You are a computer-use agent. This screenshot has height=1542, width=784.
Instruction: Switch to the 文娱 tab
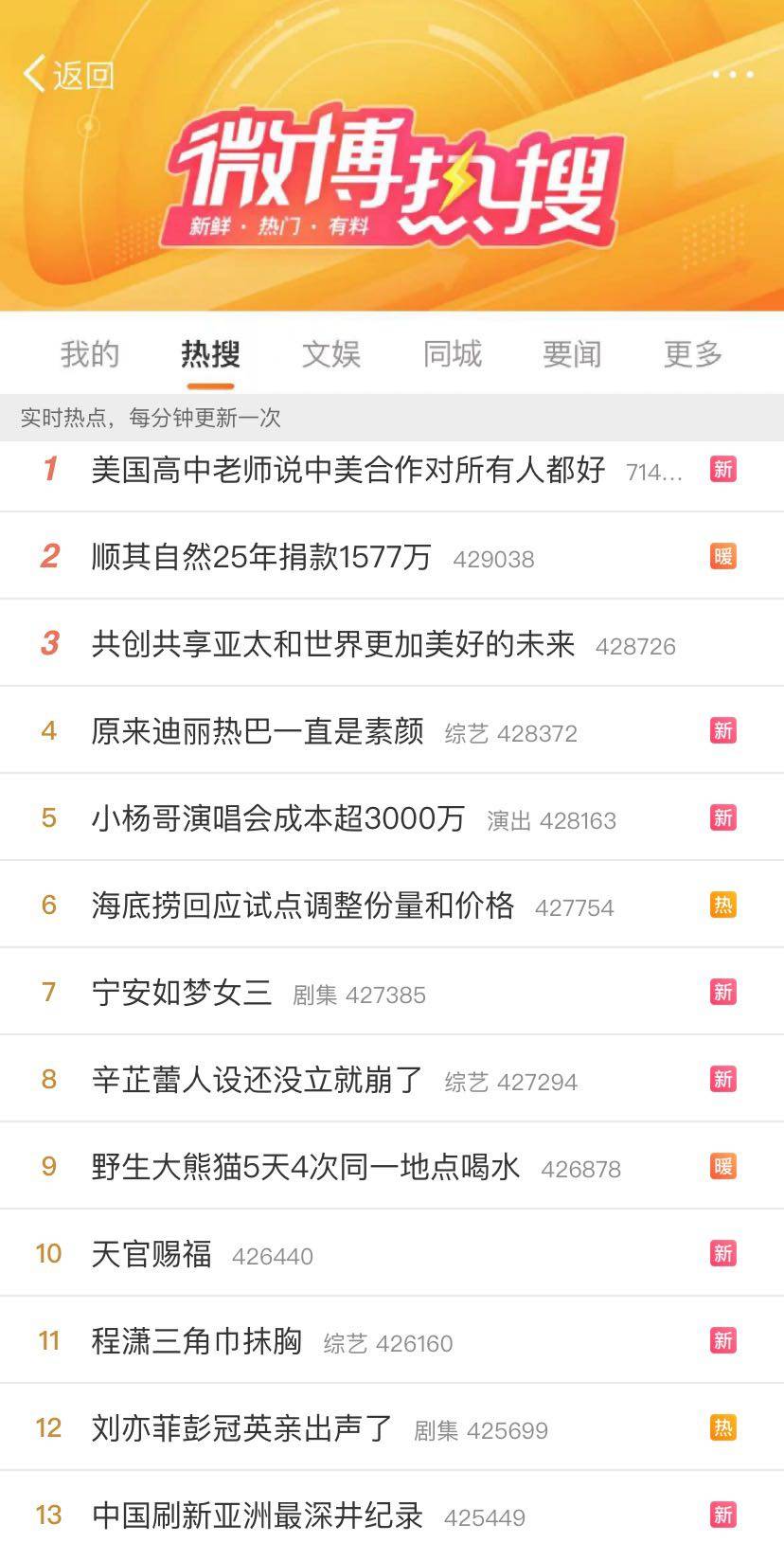pos(331,353)
